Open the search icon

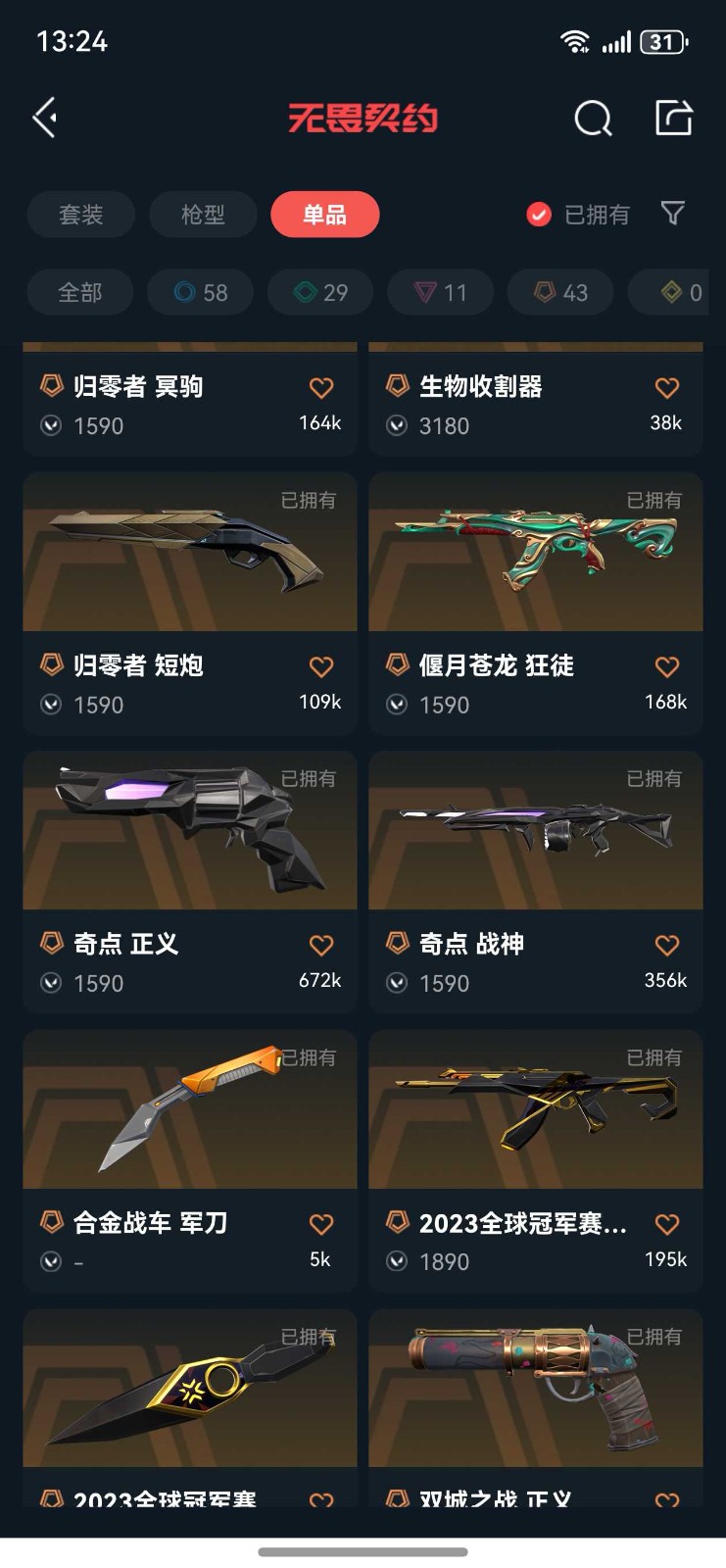(x=592, y=119)
